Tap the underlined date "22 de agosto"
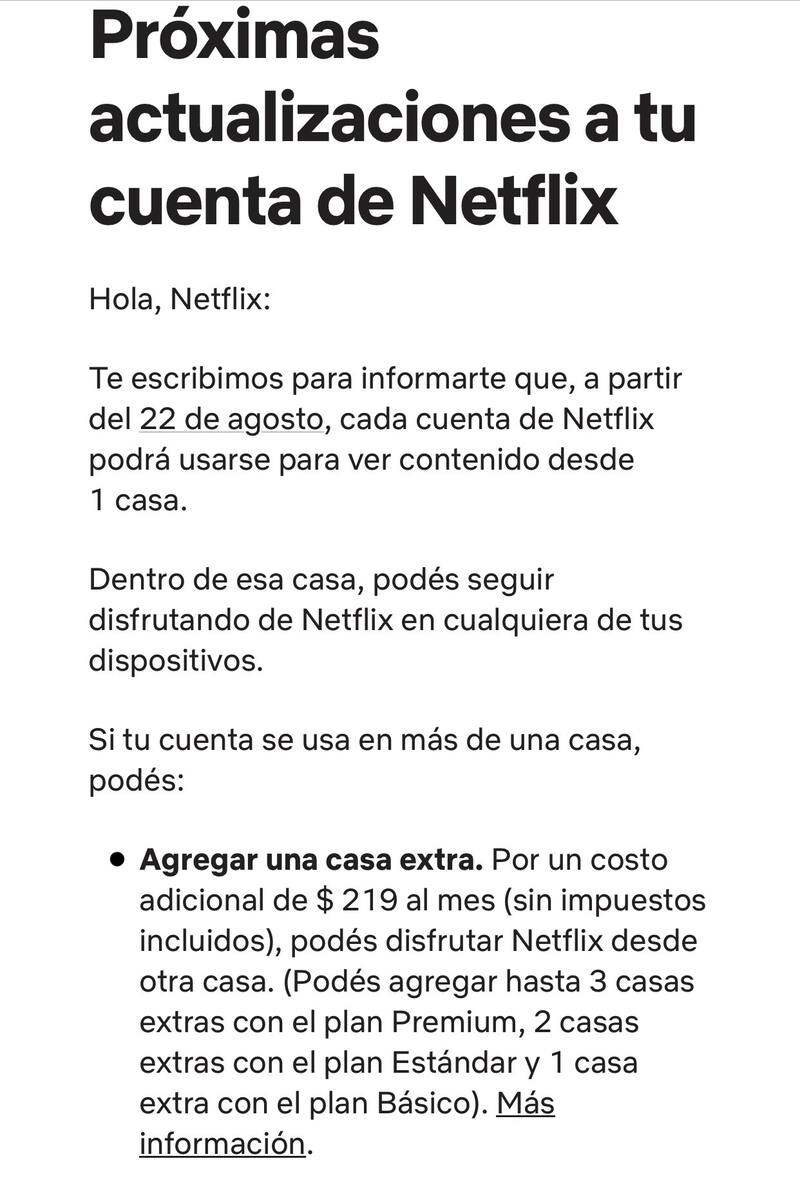The height and width of the screenshot is (1190, 800). (231, 419)
